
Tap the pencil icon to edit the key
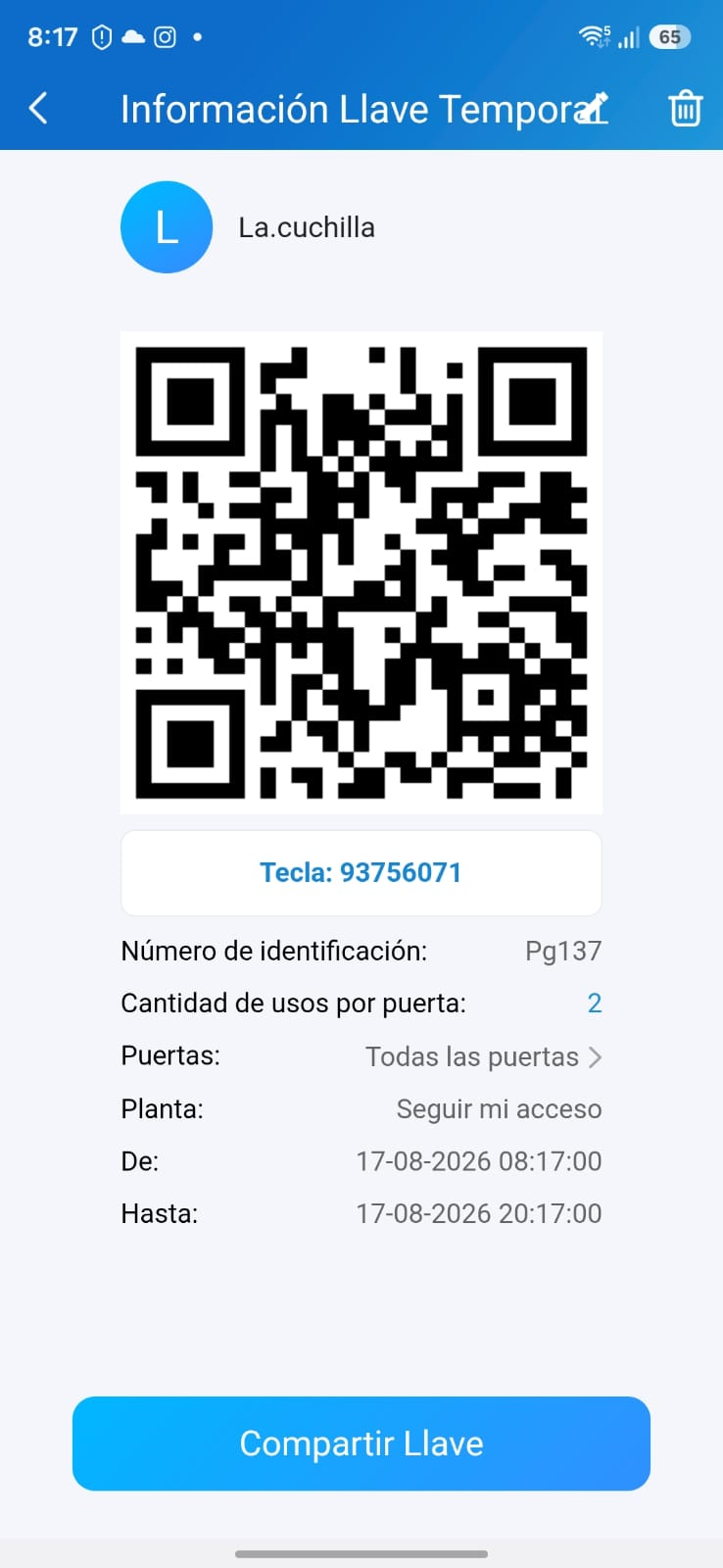[593, 108]
